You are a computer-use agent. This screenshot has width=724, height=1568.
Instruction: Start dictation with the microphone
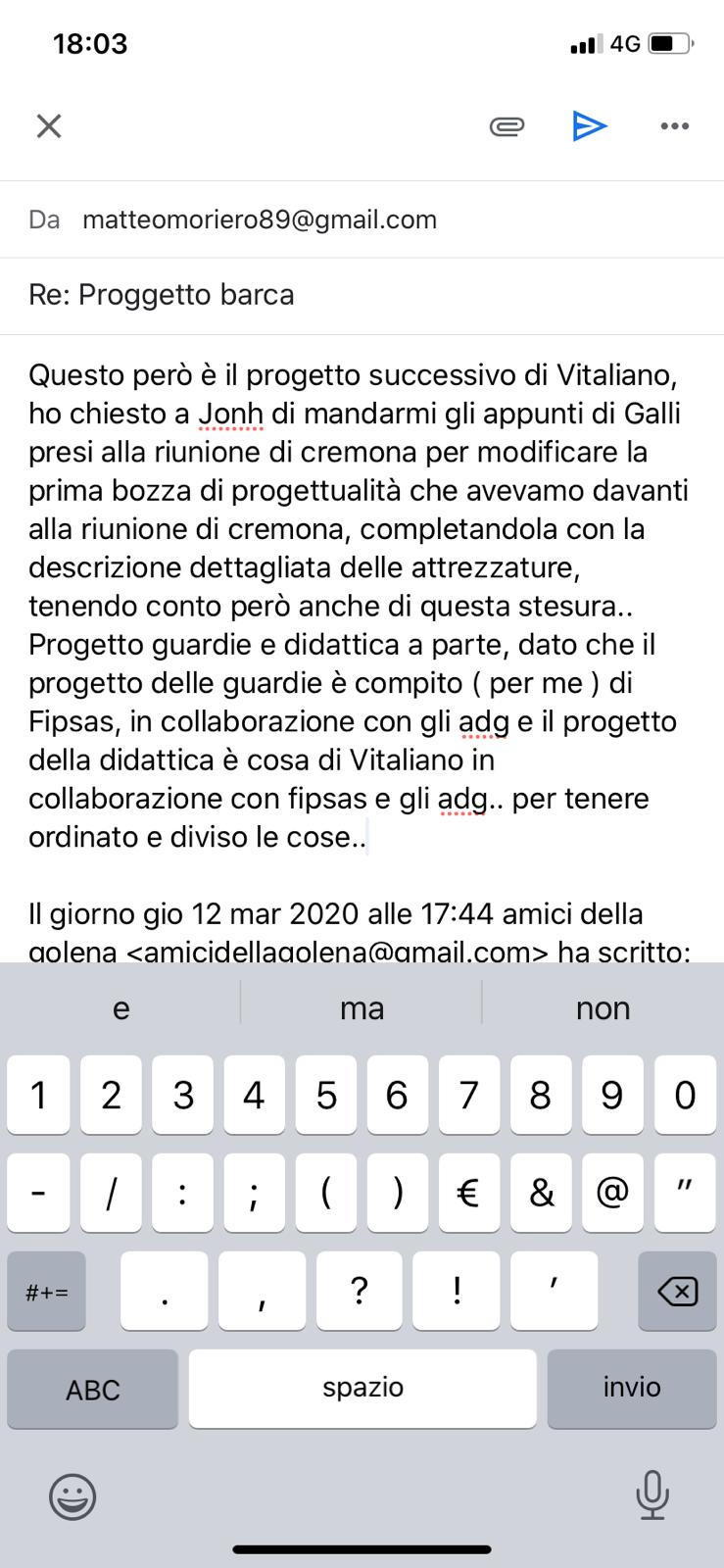point(652,1495)
